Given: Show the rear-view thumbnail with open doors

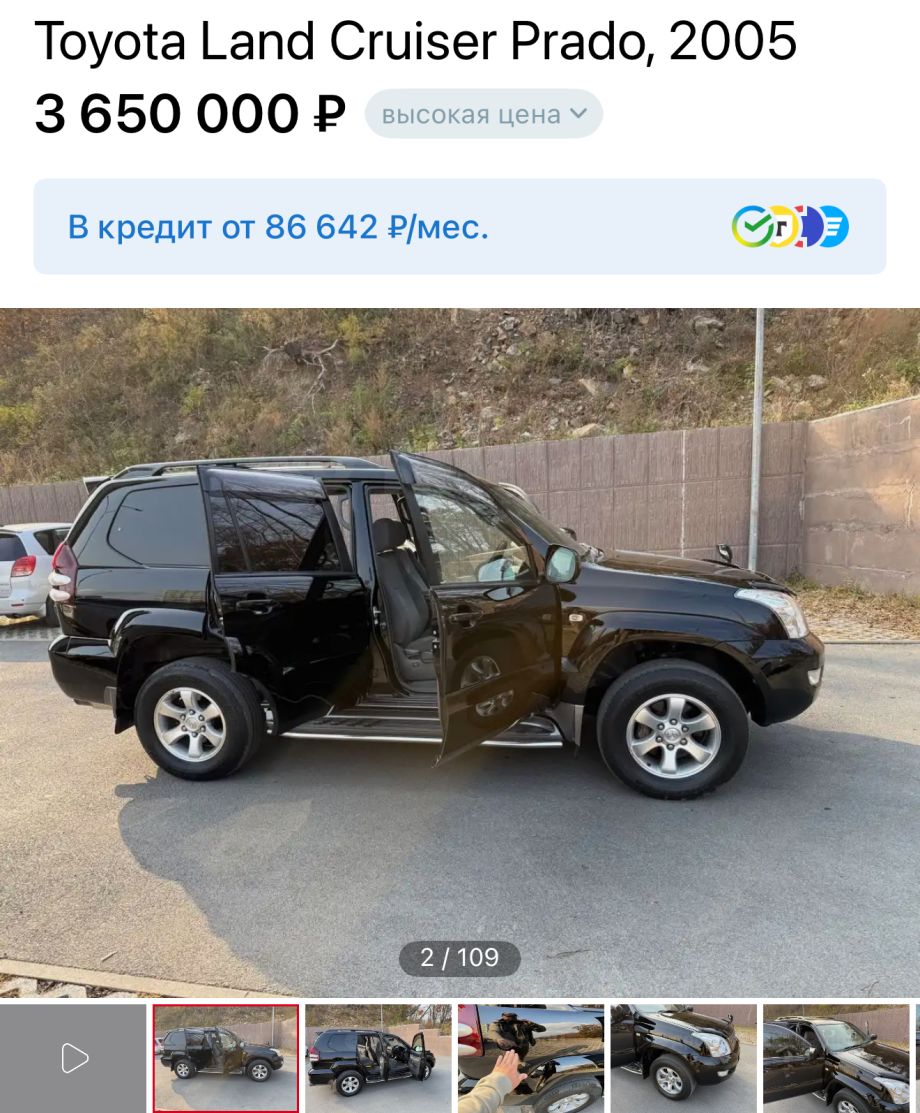Looking at the screenshot, I should tap(379, 1058).
